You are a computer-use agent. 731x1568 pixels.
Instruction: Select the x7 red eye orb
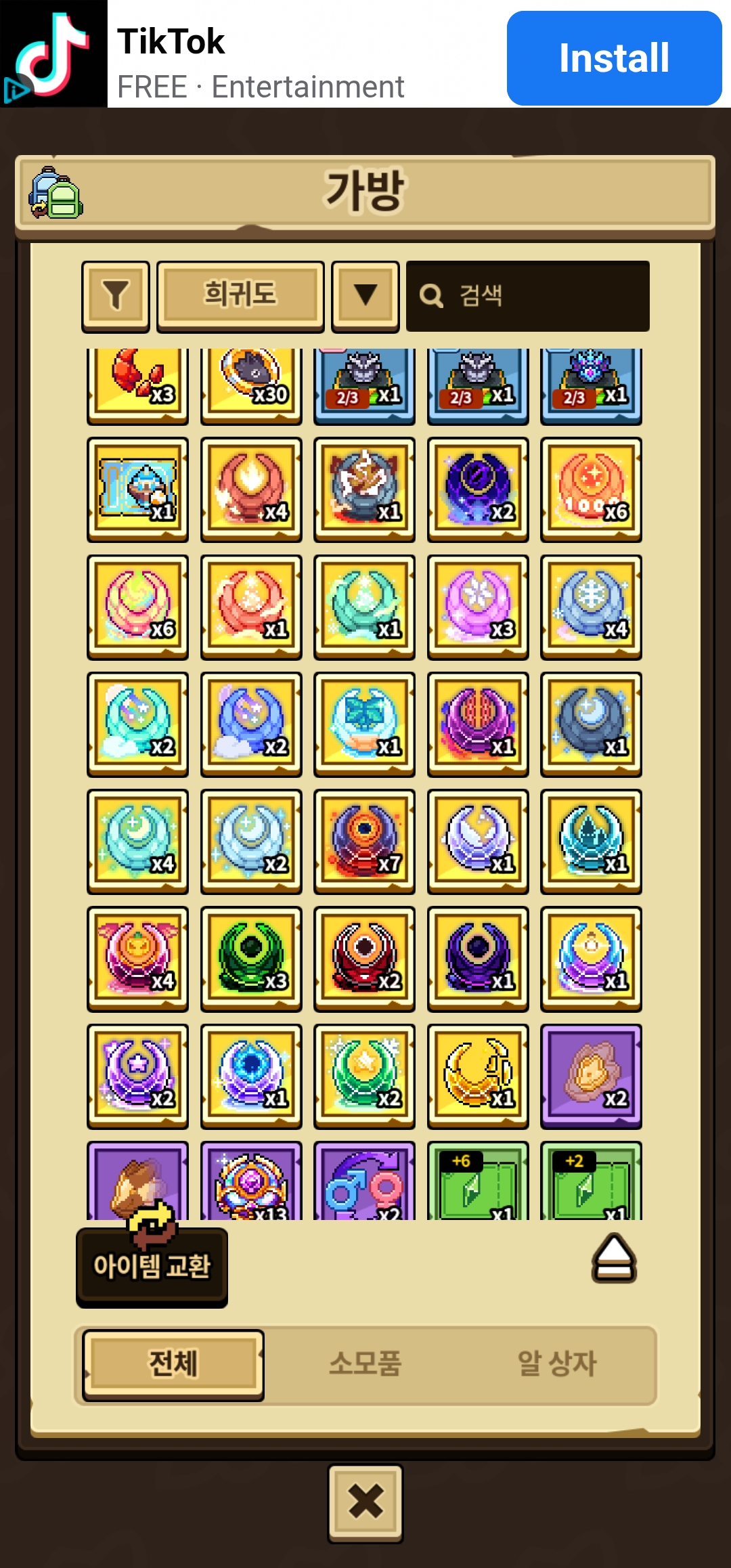(365, 841)
